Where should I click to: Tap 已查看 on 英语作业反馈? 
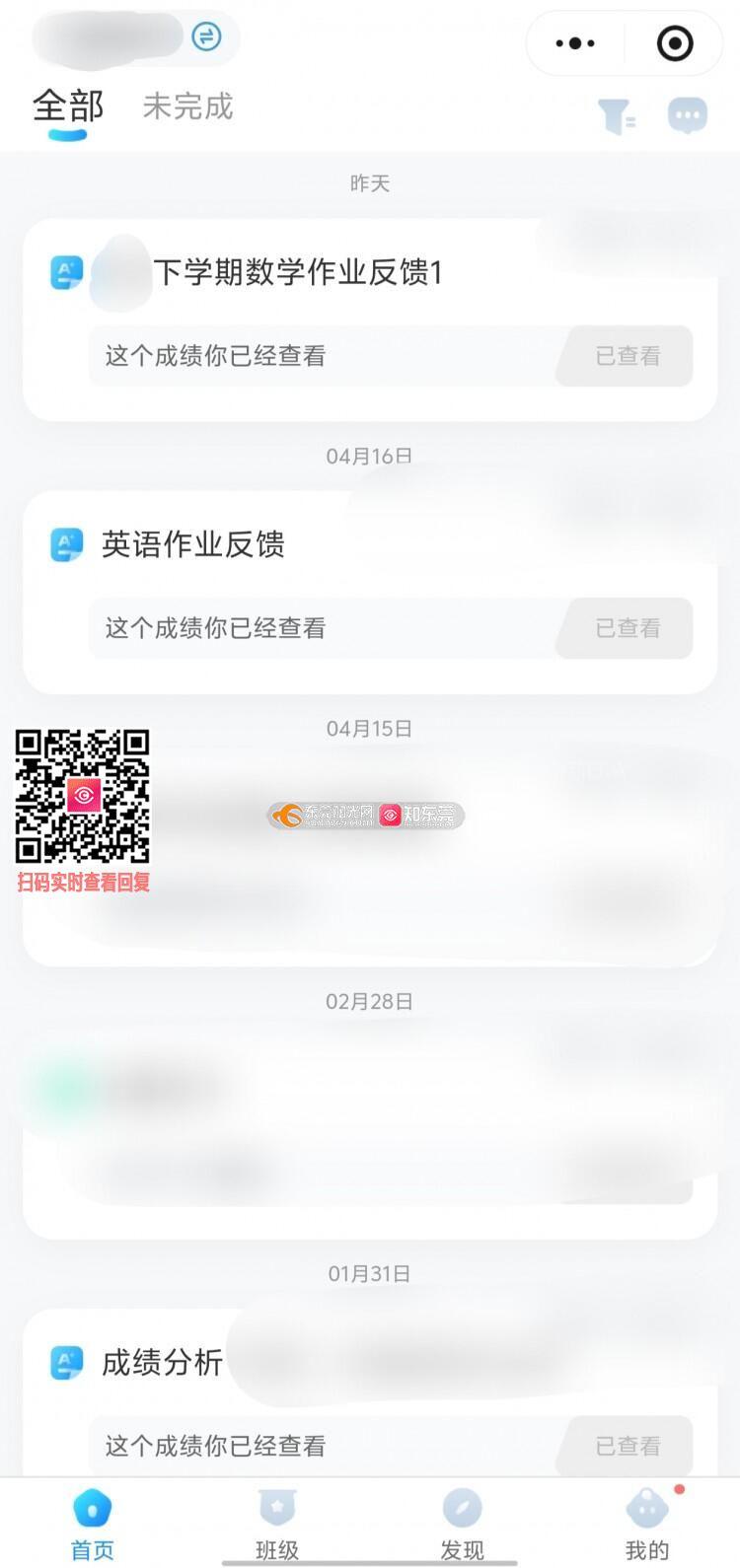[628, 628]
